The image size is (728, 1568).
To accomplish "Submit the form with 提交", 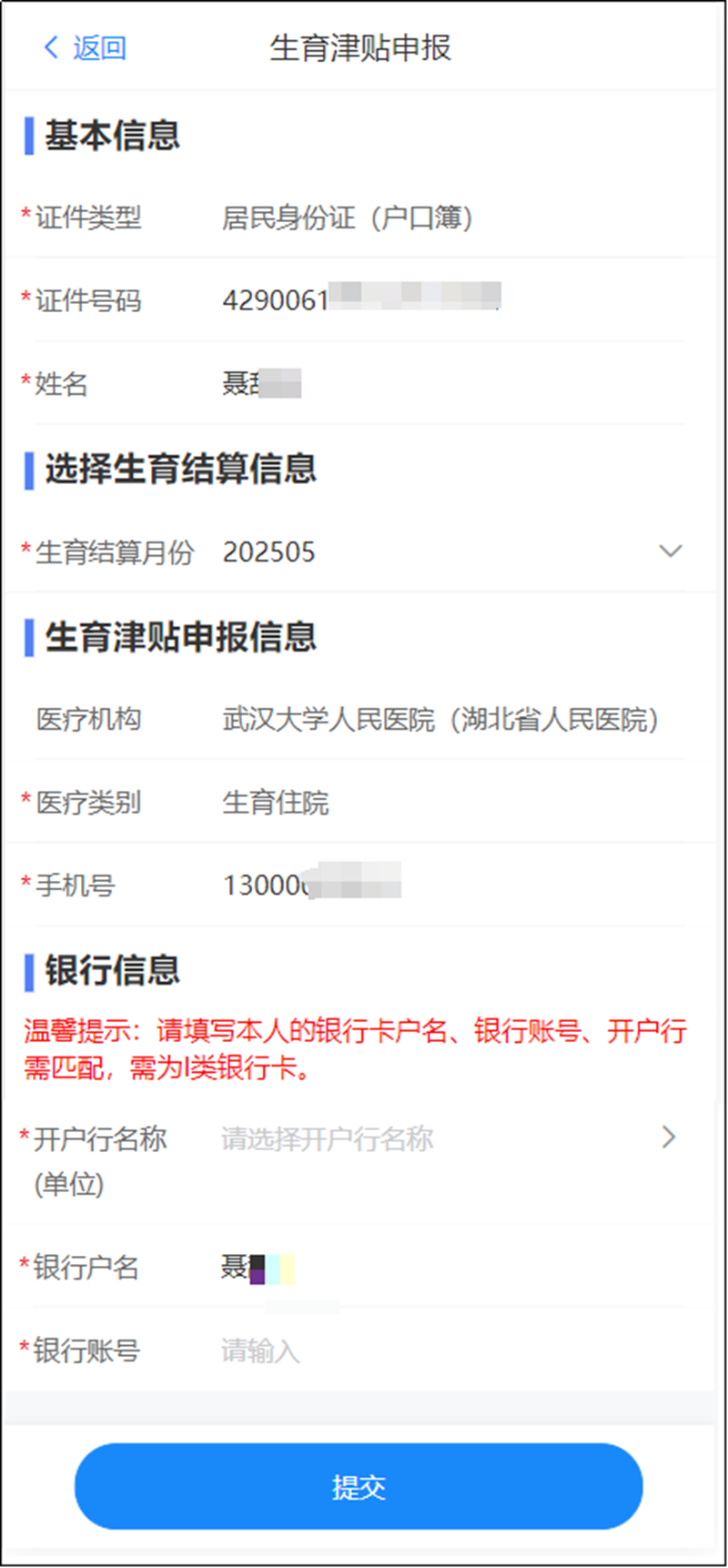I will (x=359, y=1487).
